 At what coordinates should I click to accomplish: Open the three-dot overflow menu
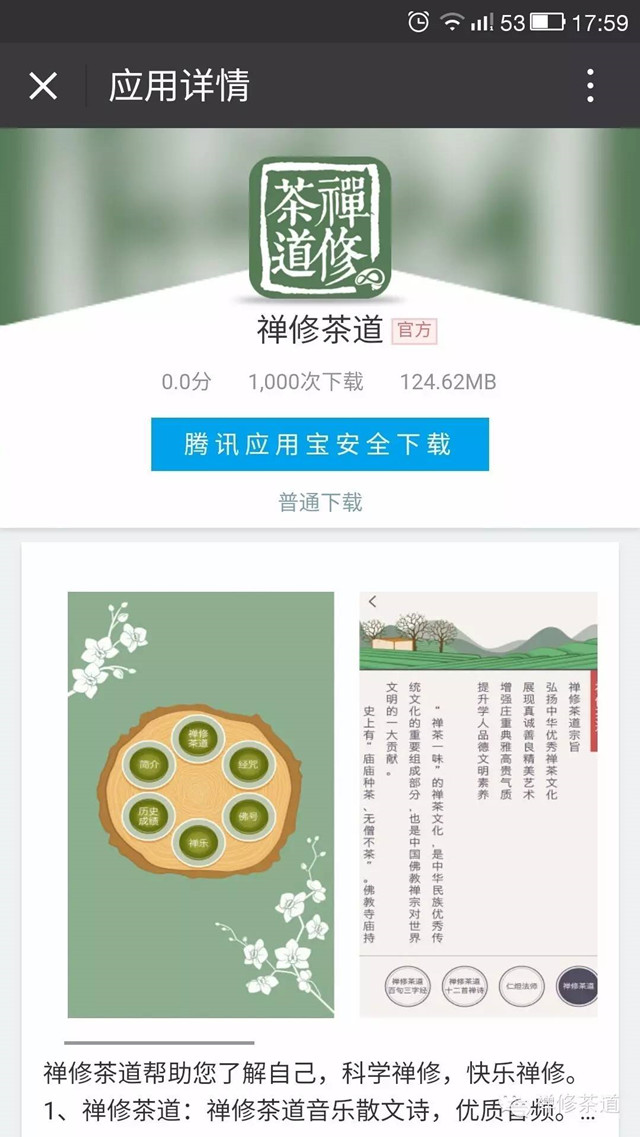point(590,86)
